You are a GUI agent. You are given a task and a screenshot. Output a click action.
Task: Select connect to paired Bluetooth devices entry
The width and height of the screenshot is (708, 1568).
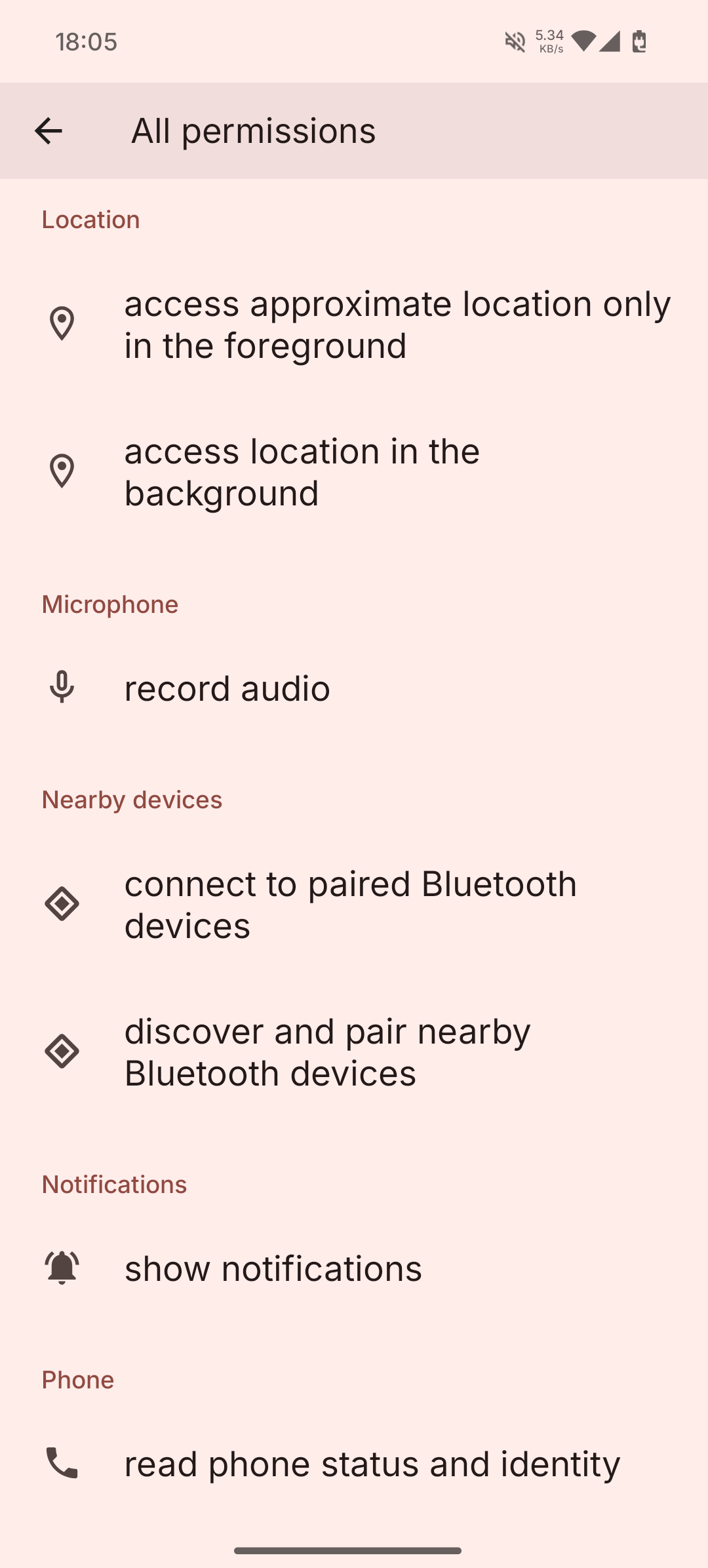point(351,904)
